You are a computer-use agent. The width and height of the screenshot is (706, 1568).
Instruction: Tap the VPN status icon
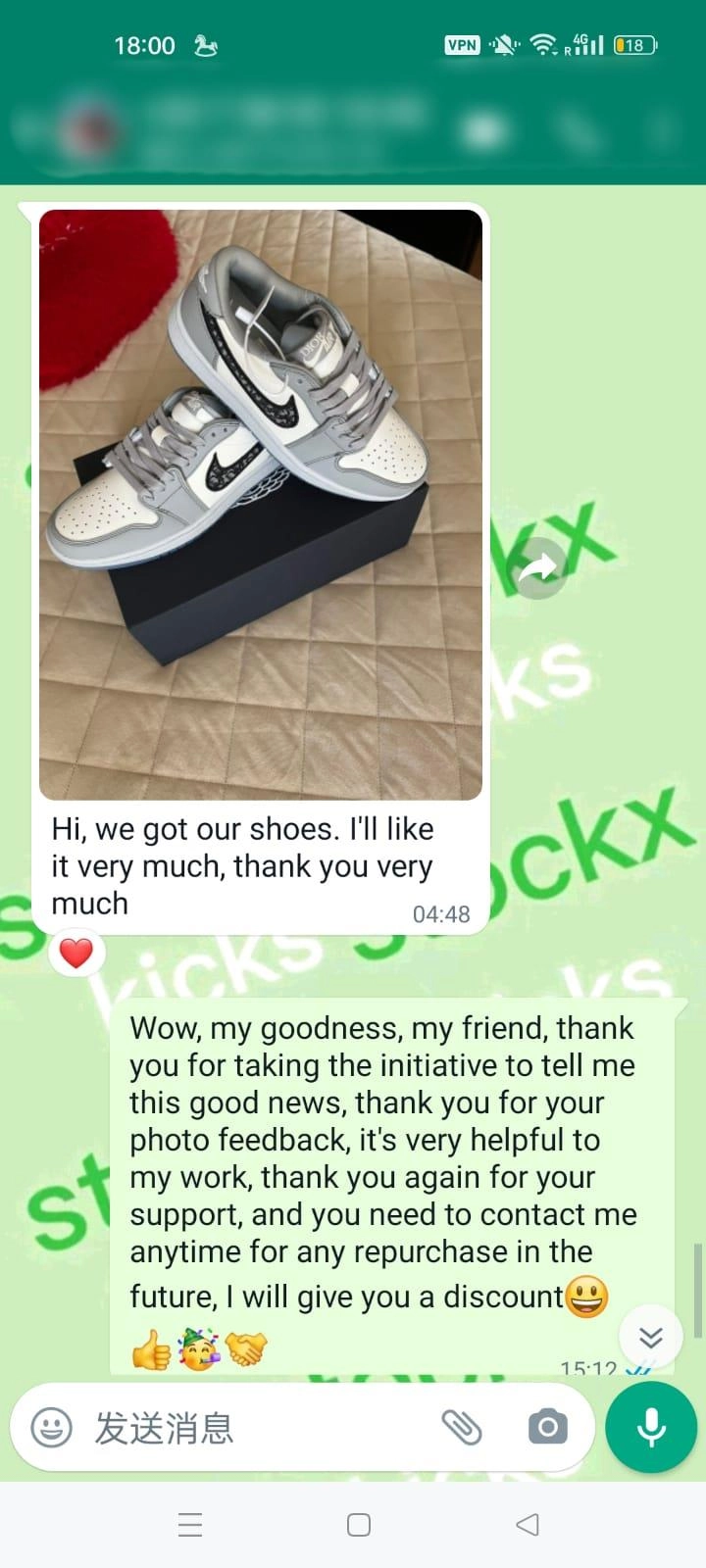[461, 45]
